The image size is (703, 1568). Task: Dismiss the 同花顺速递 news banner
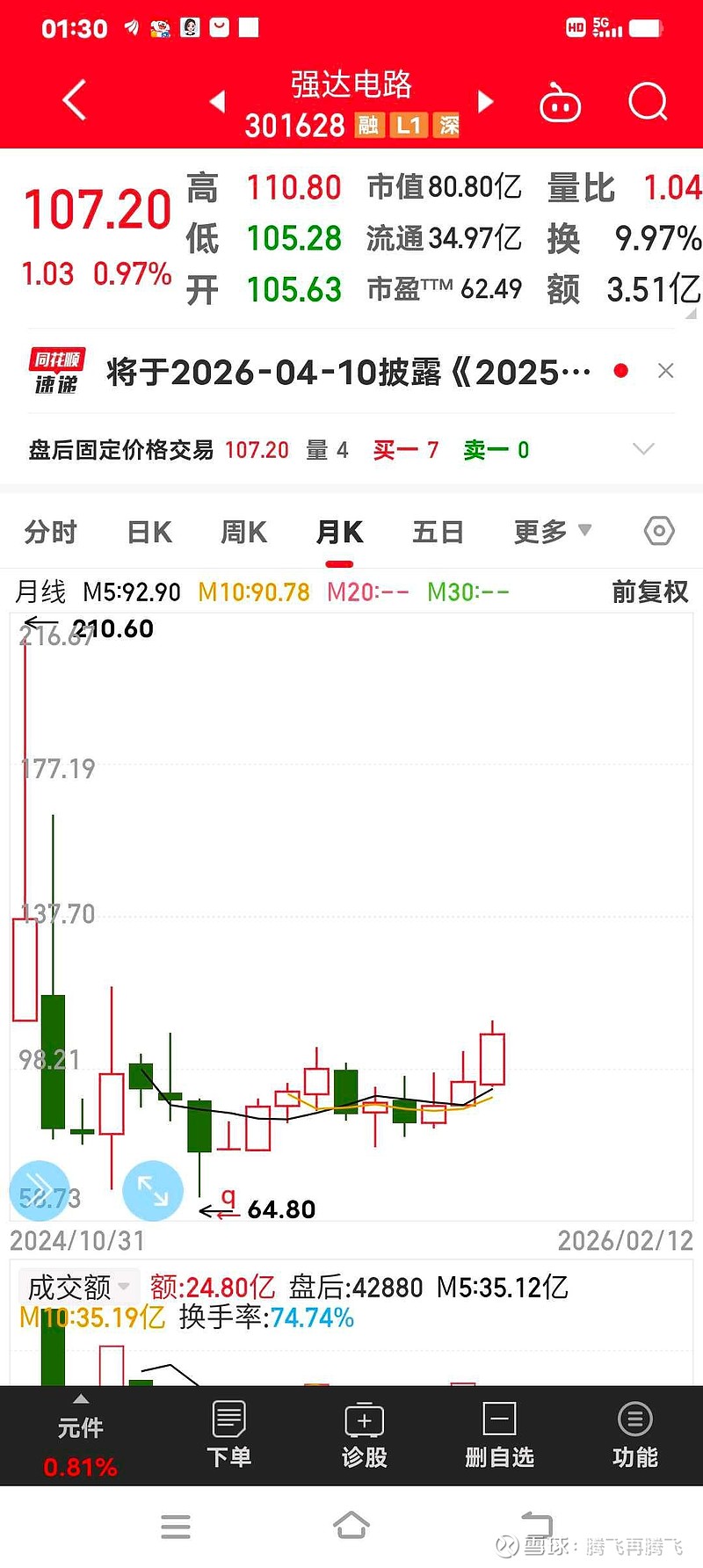click(665, 371)
